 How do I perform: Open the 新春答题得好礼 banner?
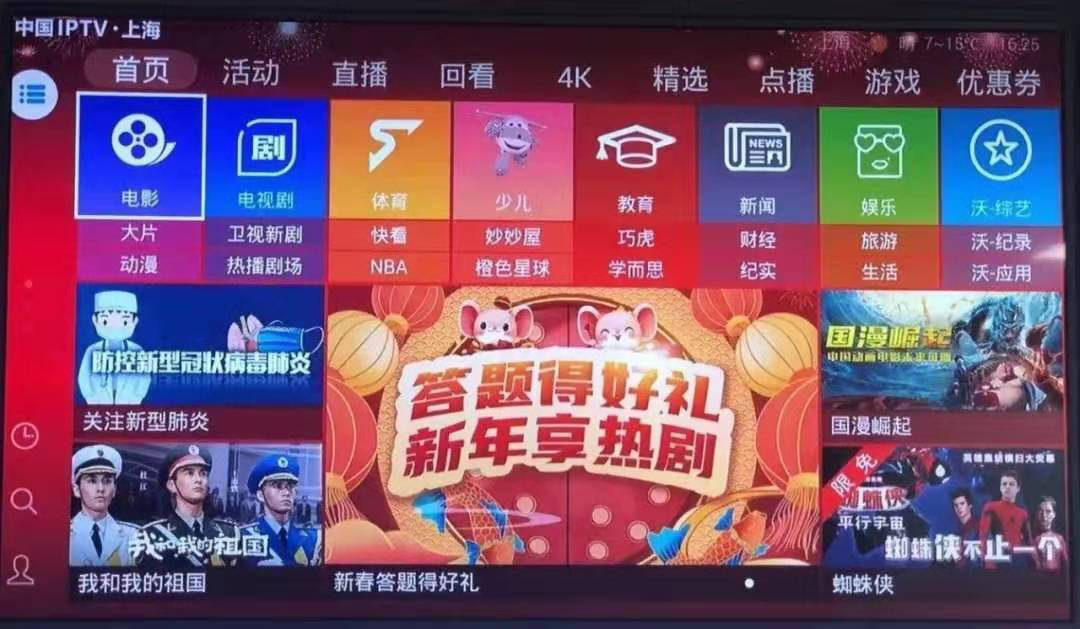[x=572, y=430]
